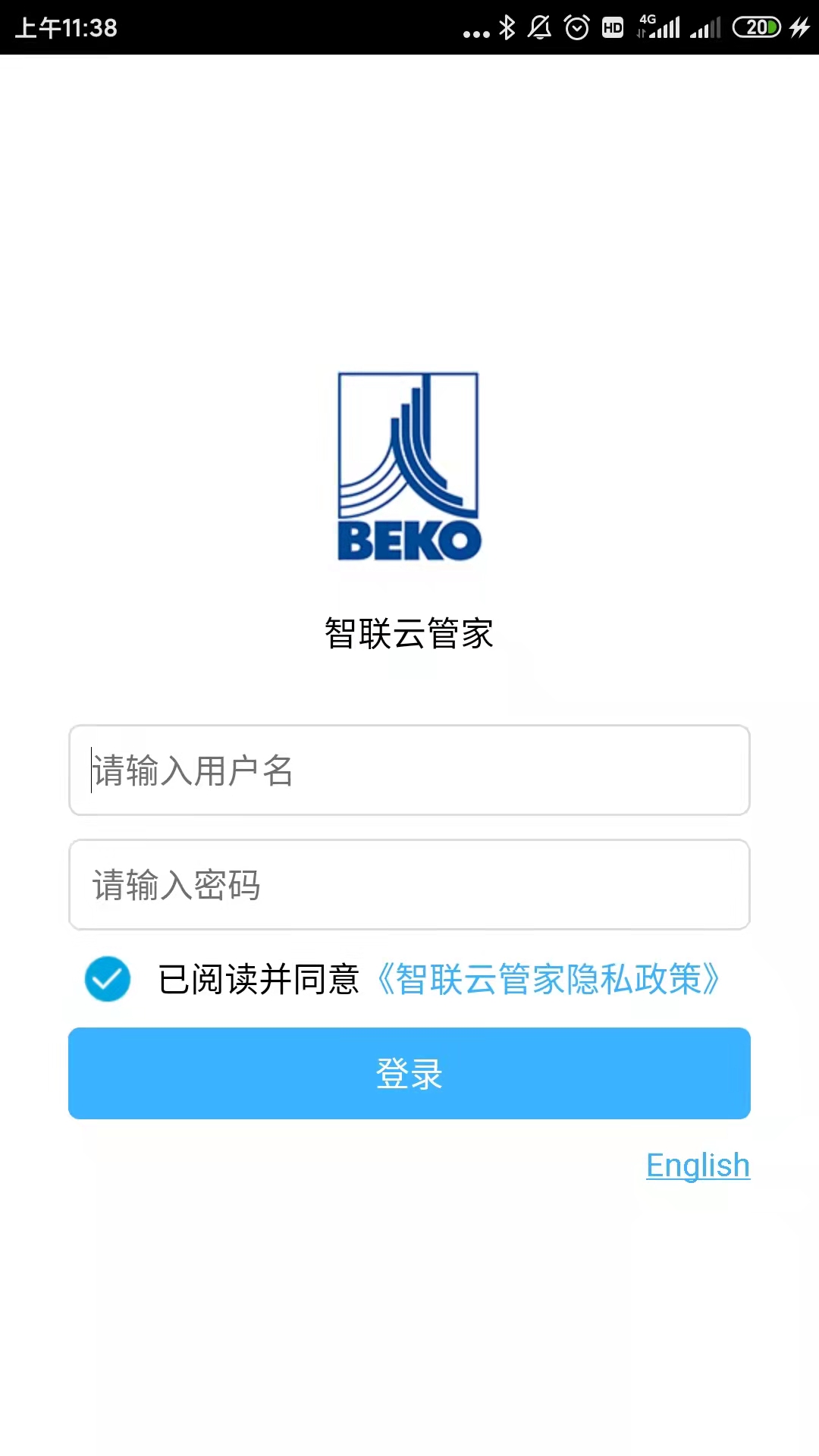Uncheck the privacy policy agreement checkbox
The width and height of the screenshot is (819, 1456).
click(x=108, y=979)
